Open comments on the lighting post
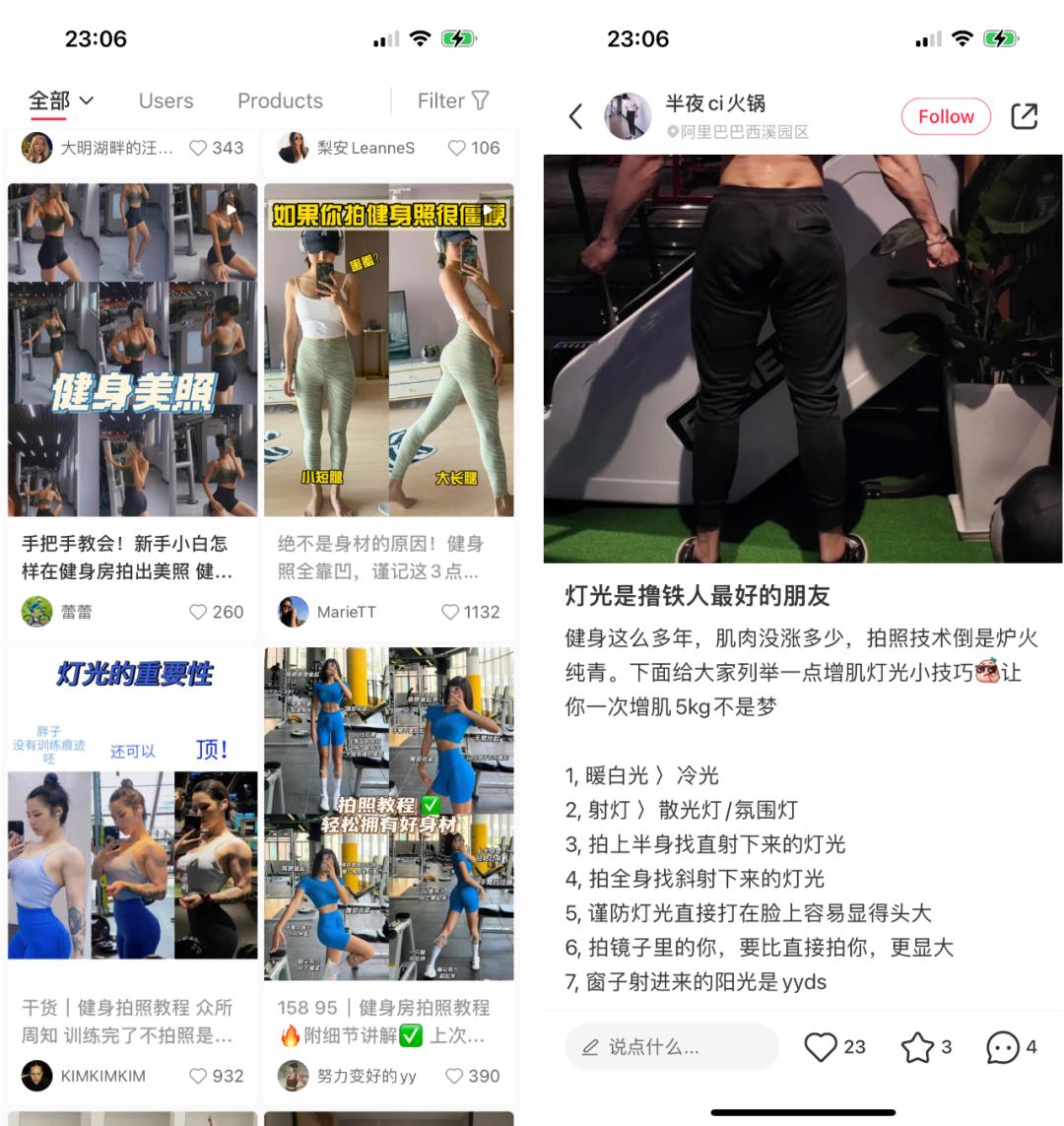 (1003, 1047)
